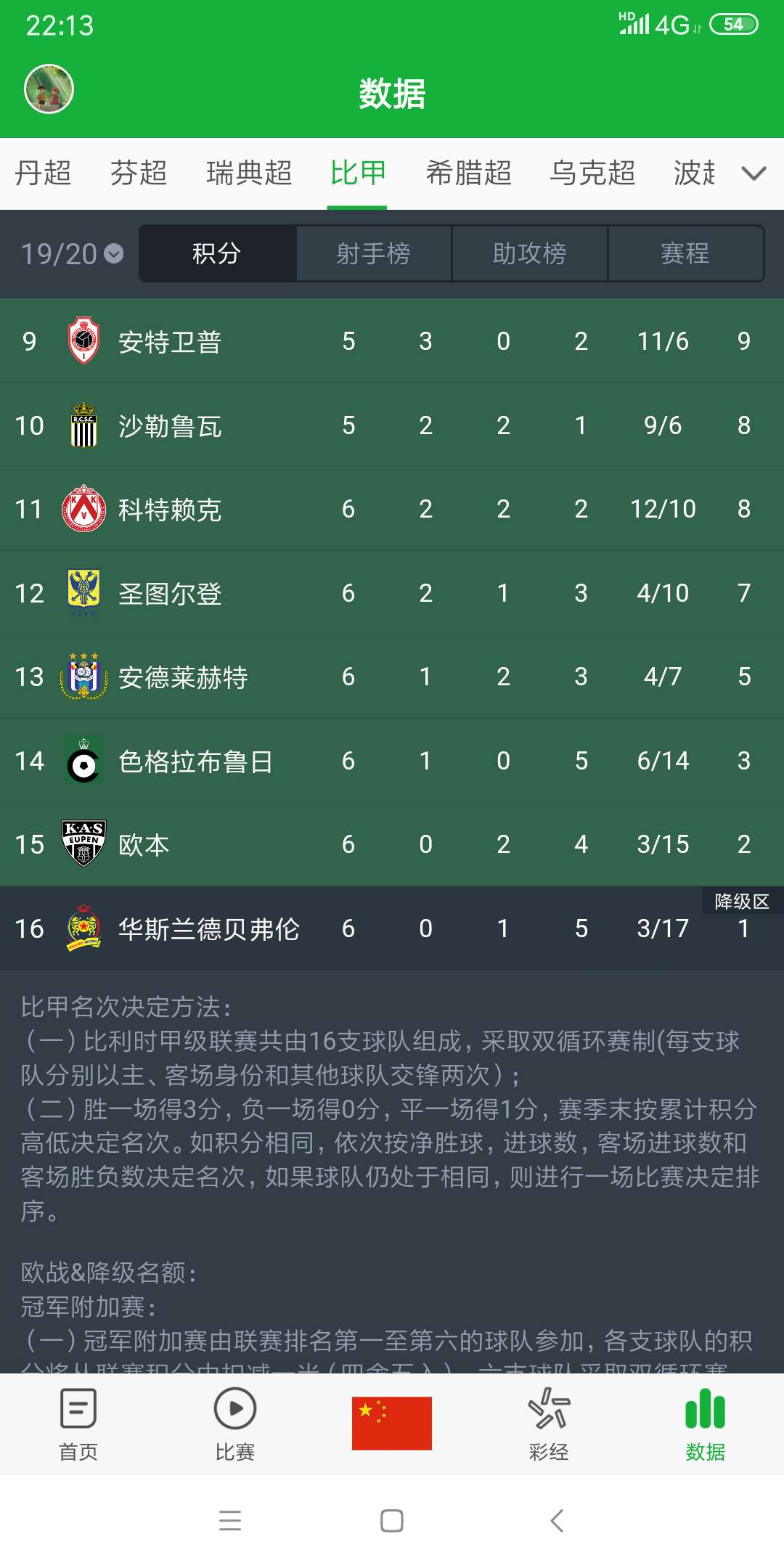The width and height of the screenshot is (784, 1568).
Task: Show the 助攻榜 tab
Action: pos(529,253)
